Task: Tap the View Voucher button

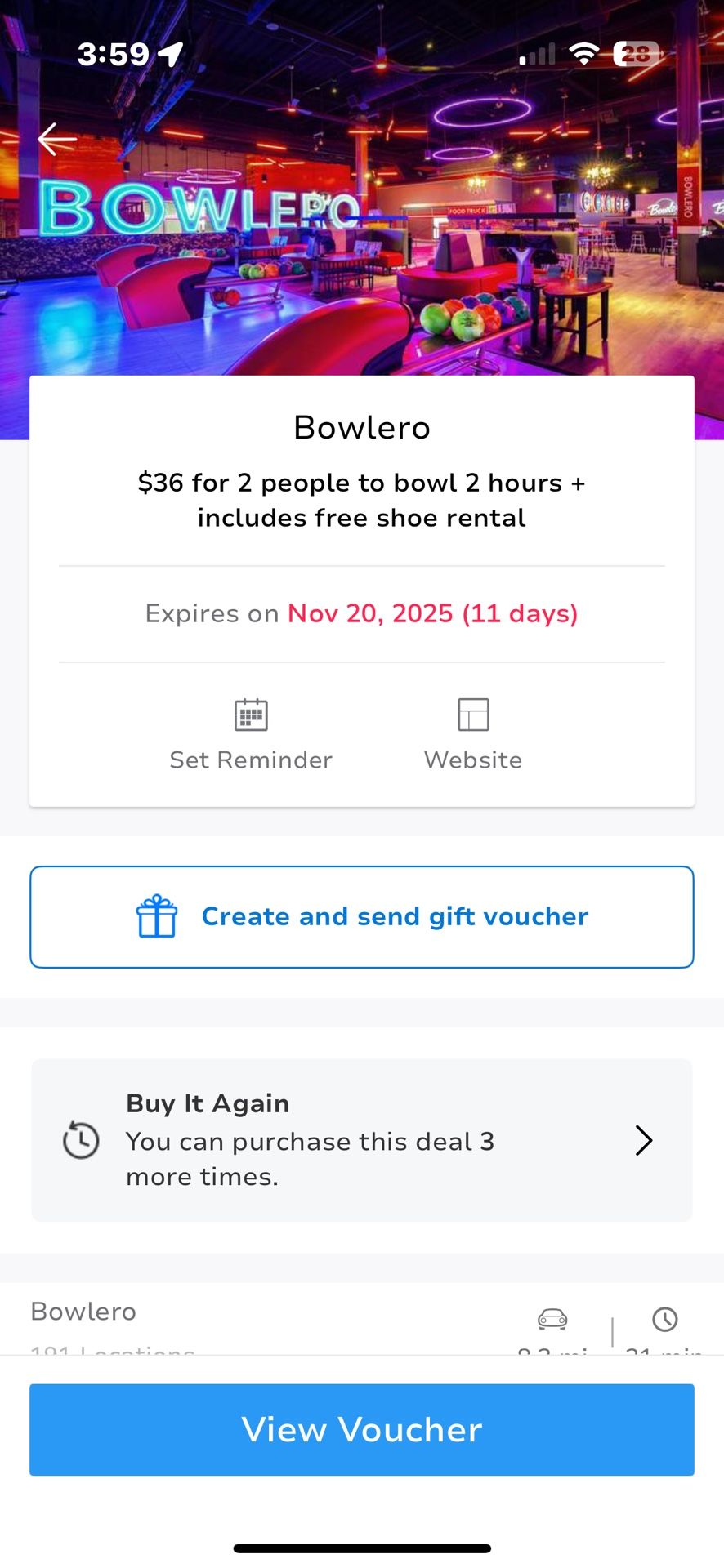Action: [362, 1430]
